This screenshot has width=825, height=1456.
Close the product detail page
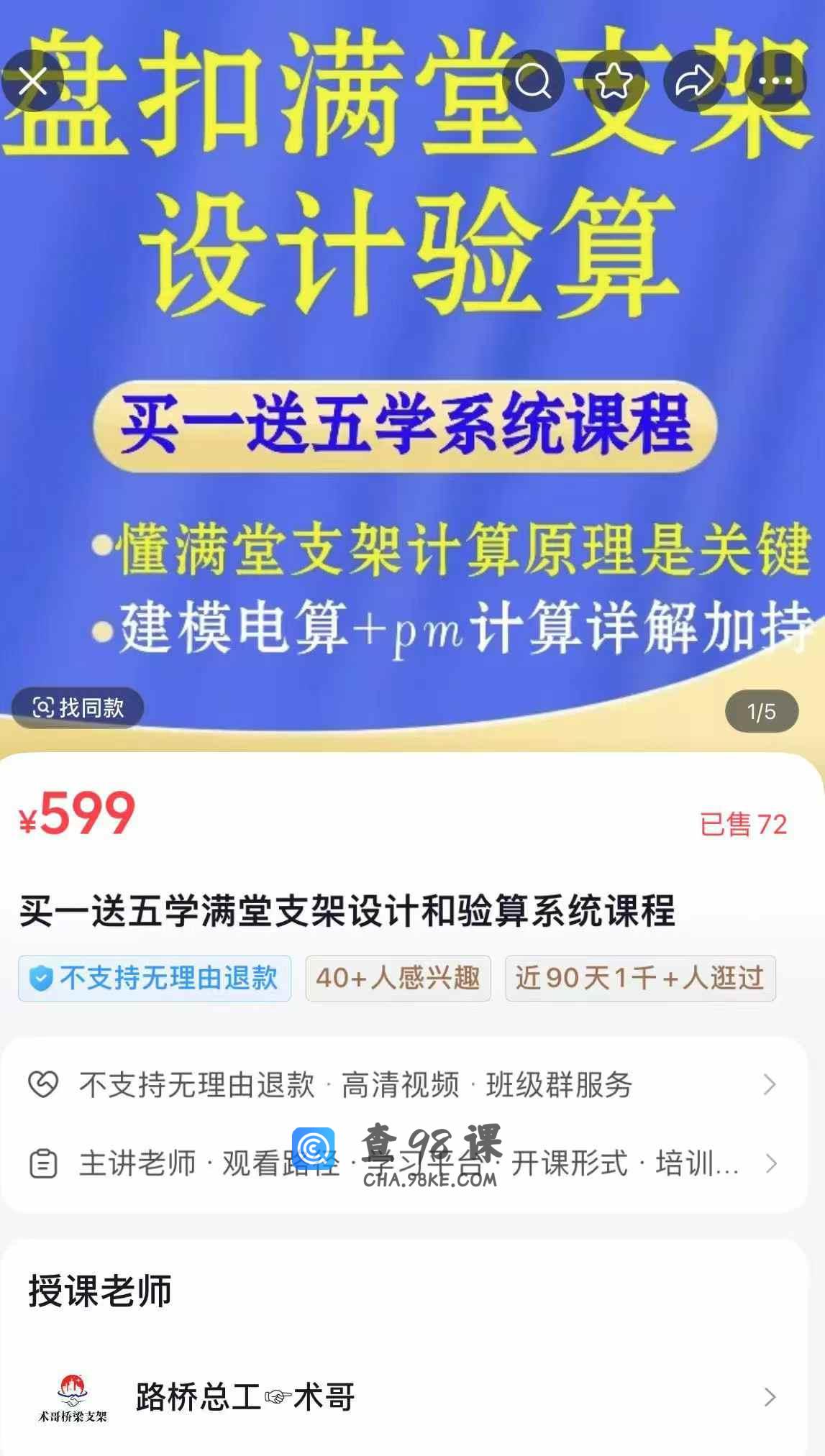click(32, 81)
